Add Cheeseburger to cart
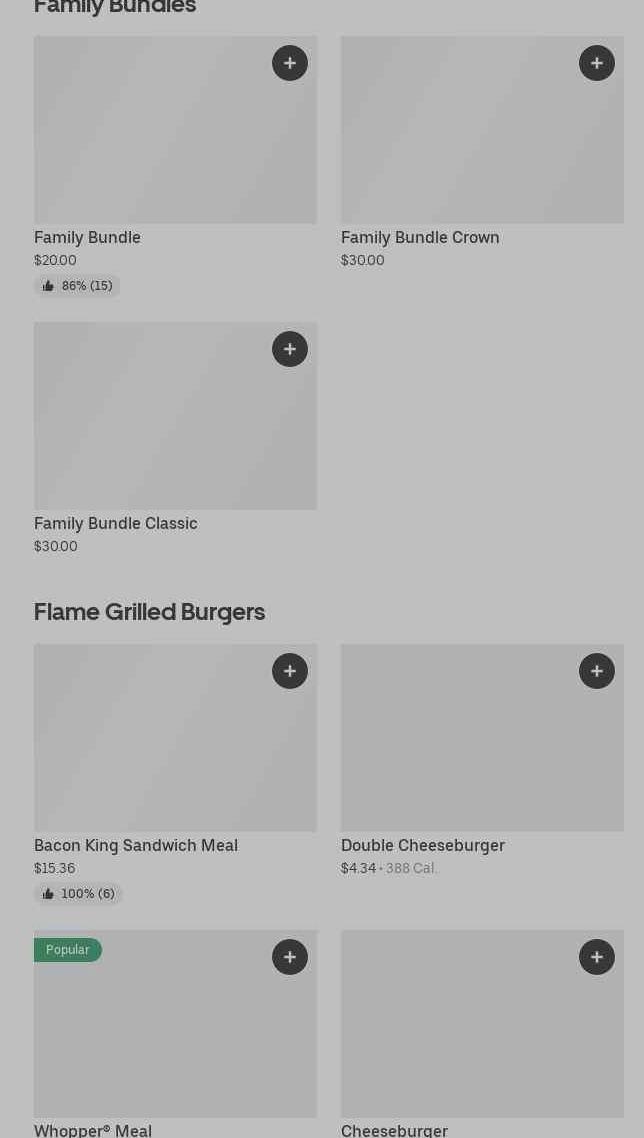The image size is (644, 1138). (597, 957)
